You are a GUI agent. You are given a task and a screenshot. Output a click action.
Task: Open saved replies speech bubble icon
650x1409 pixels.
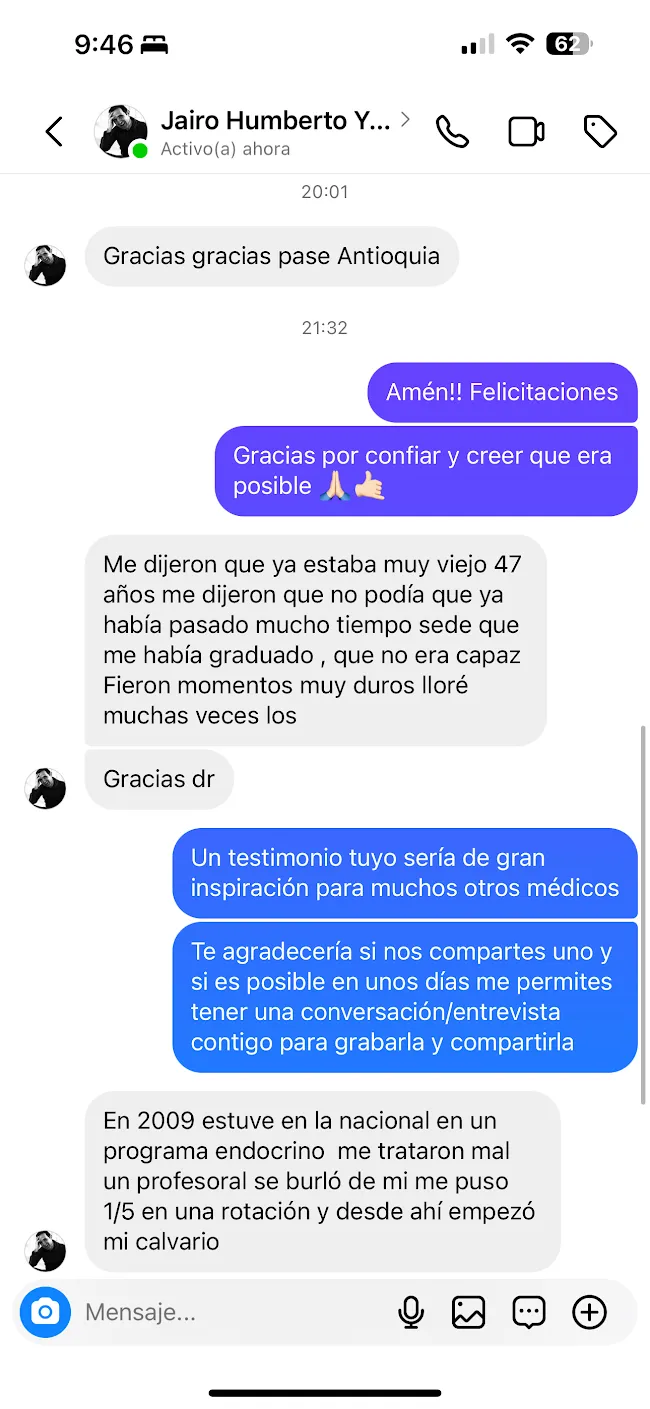[529, 1312]
